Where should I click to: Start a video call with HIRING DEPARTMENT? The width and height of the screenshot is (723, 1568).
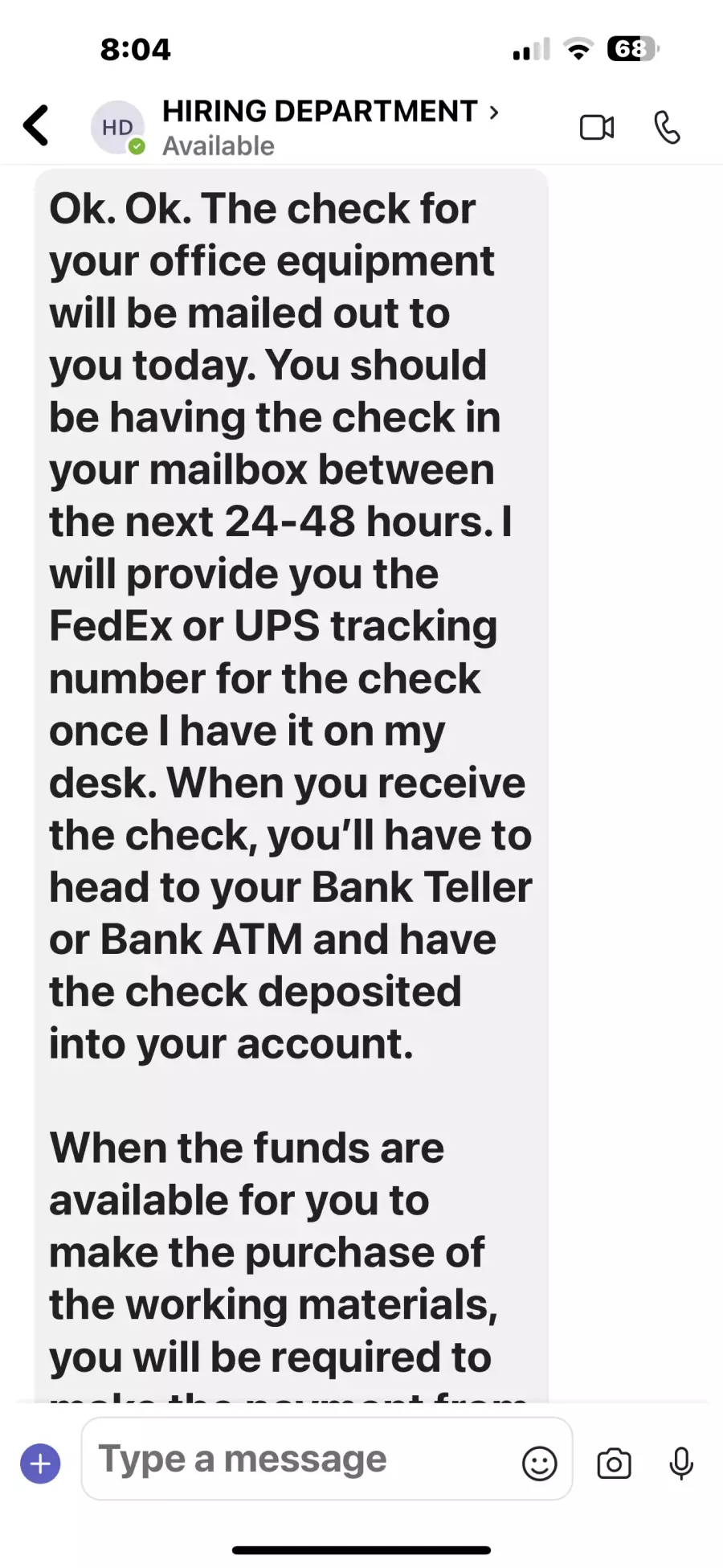coord(597,127)
